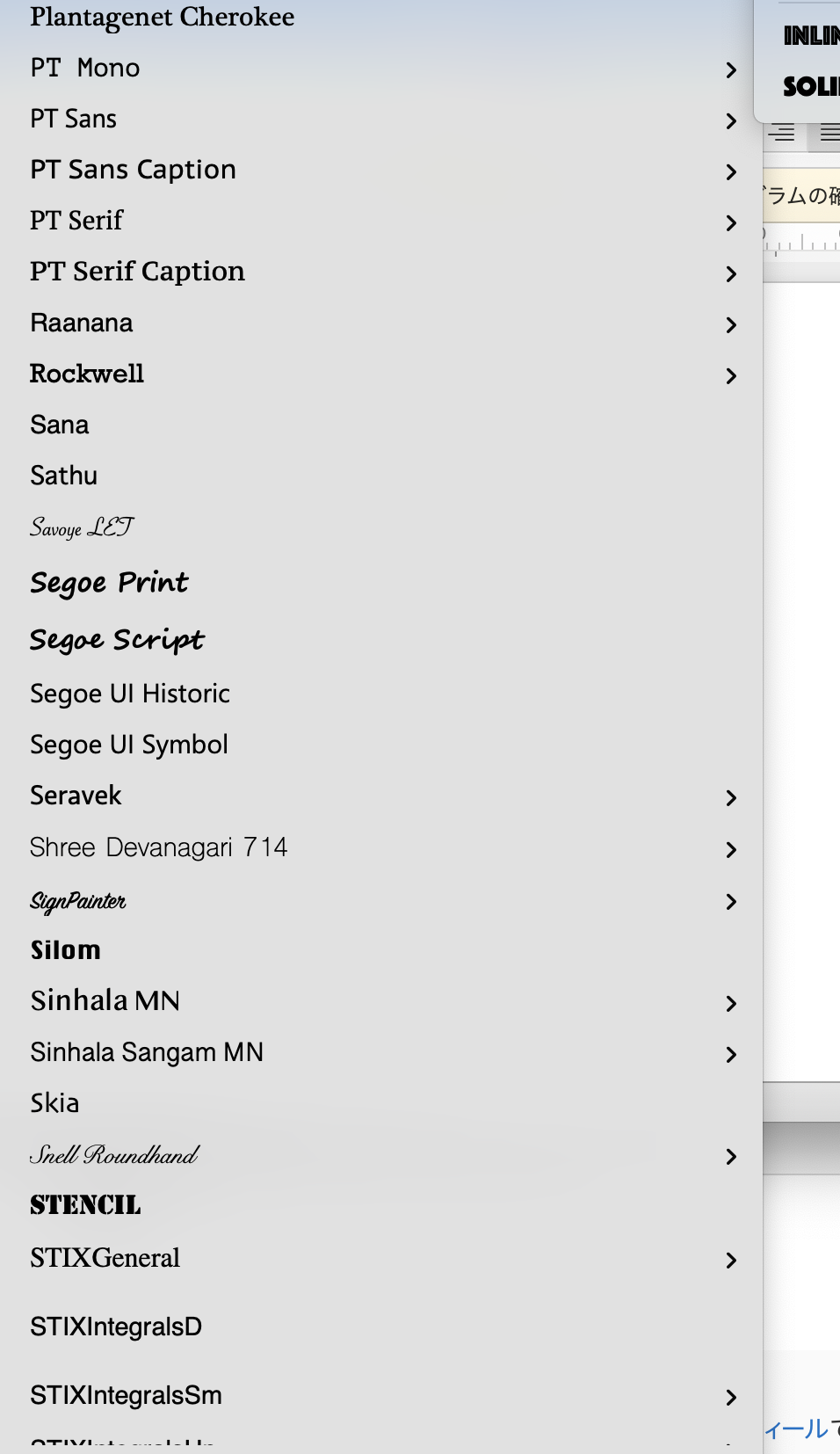Apply the Savoye LET font
The height and width of the screenshot is (1454, 840).
pyautogui.click(x=82, y=527)
